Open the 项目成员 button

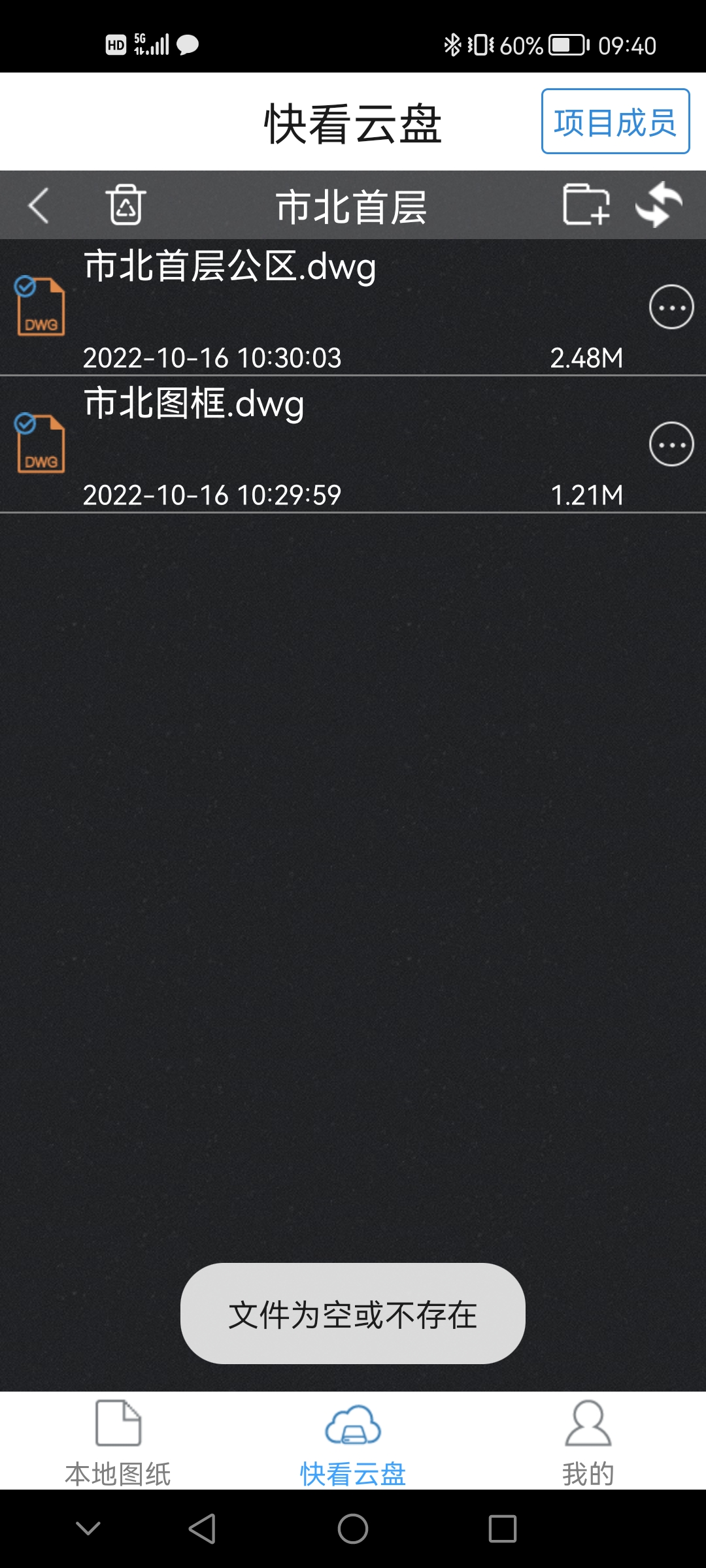click(x=615, y=122)
